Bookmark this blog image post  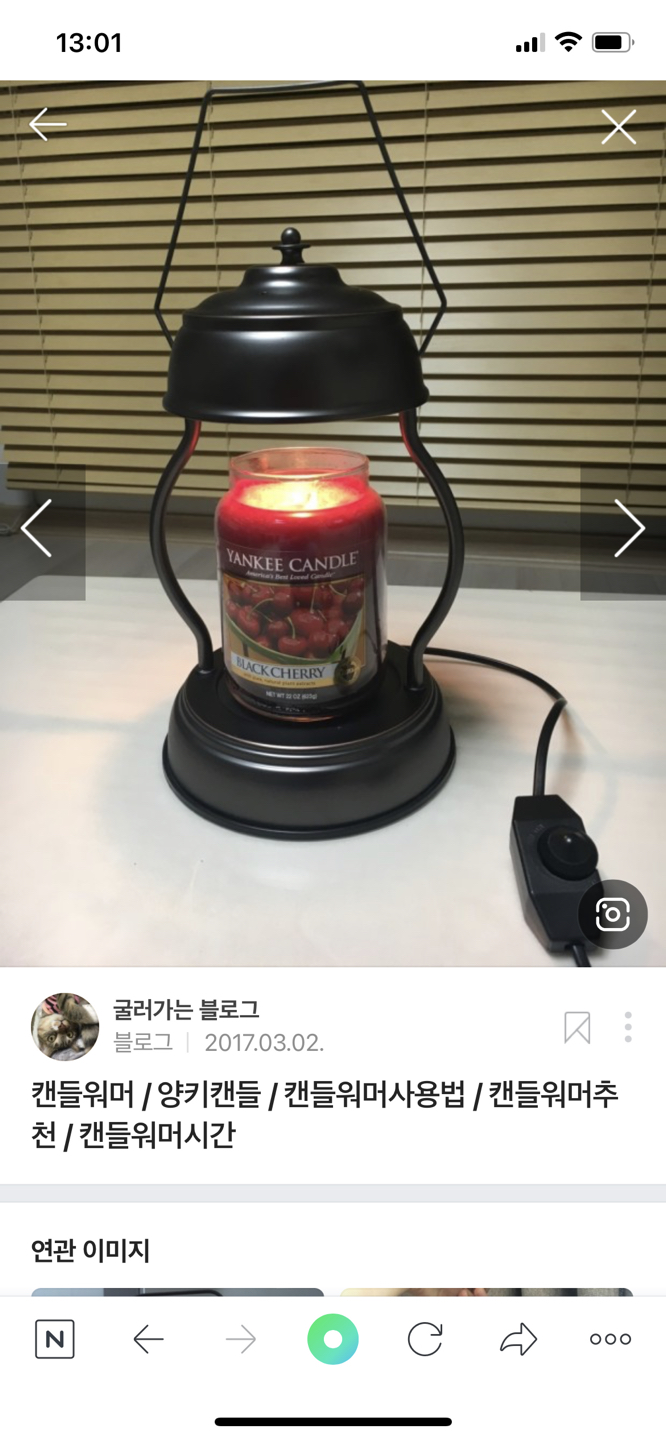577,1027
